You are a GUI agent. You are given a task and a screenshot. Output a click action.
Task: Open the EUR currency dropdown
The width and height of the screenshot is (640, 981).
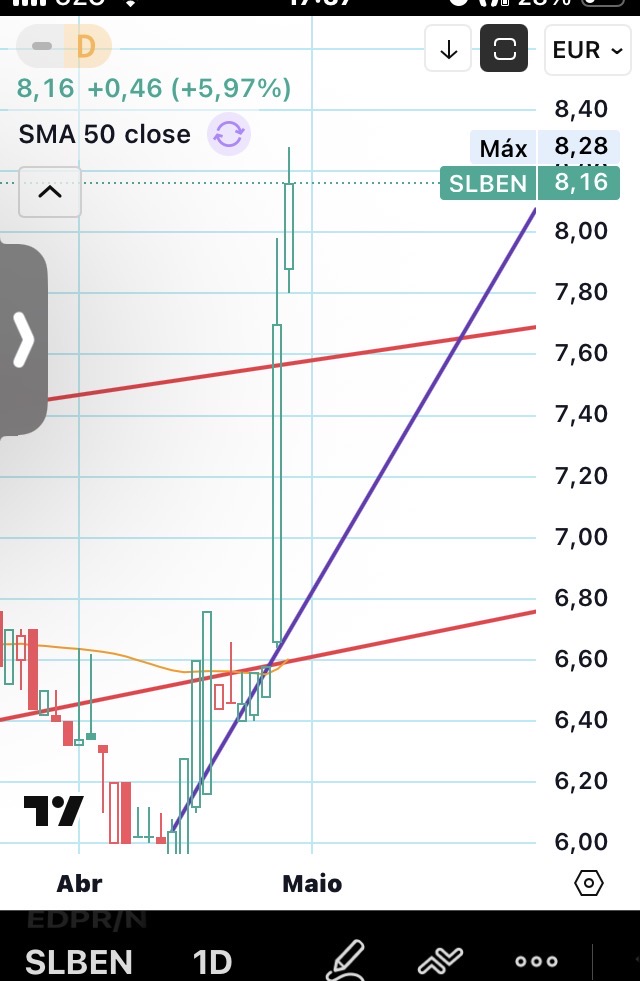point(588,49)
